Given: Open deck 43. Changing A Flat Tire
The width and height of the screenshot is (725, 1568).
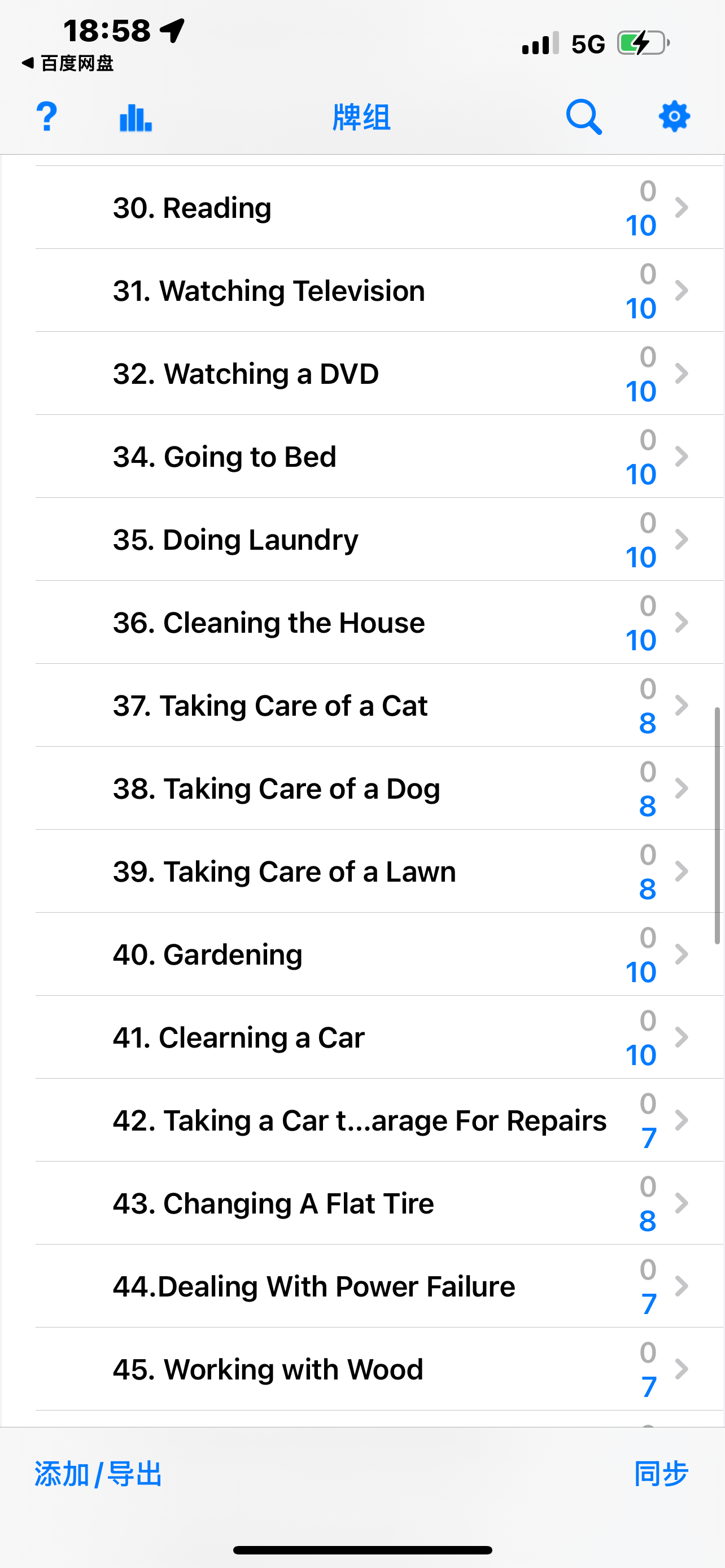Looking at the screenshot, I should click(x=379, y=1203).
